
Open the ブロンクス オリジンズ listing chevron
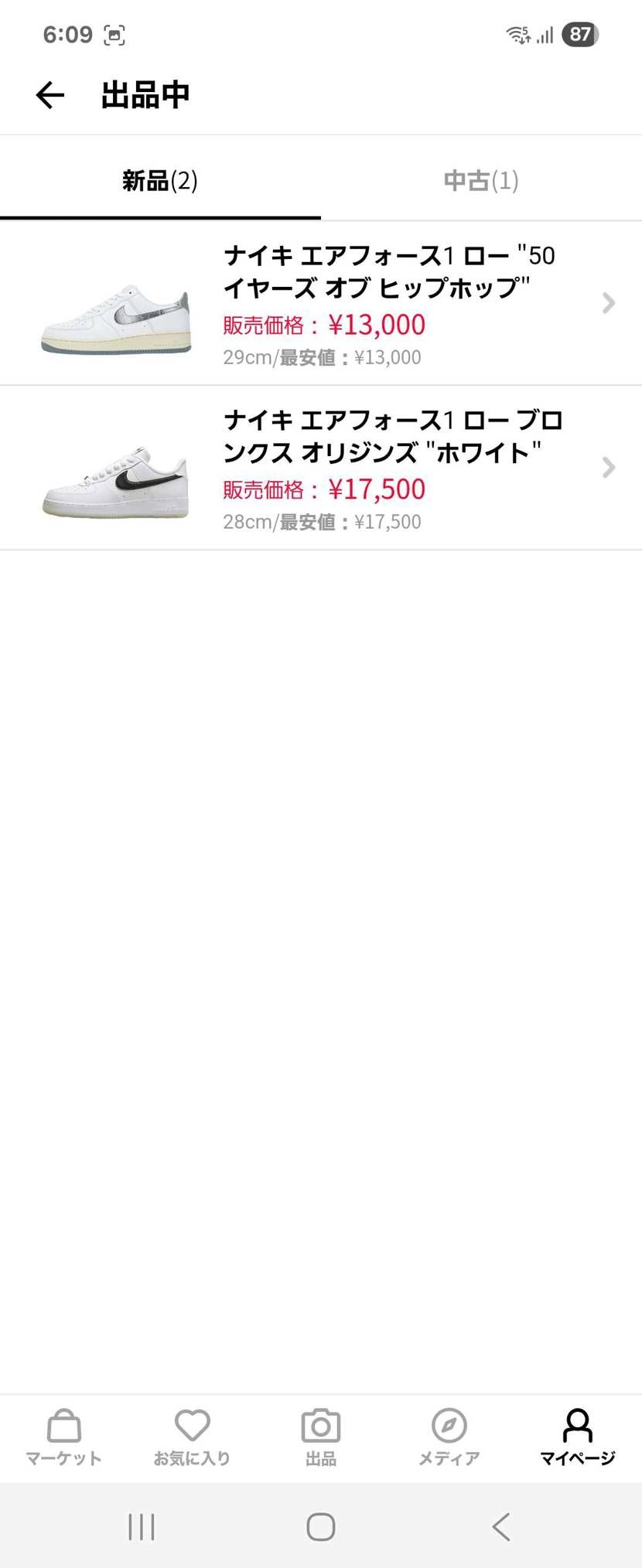(x=608, y=467)
